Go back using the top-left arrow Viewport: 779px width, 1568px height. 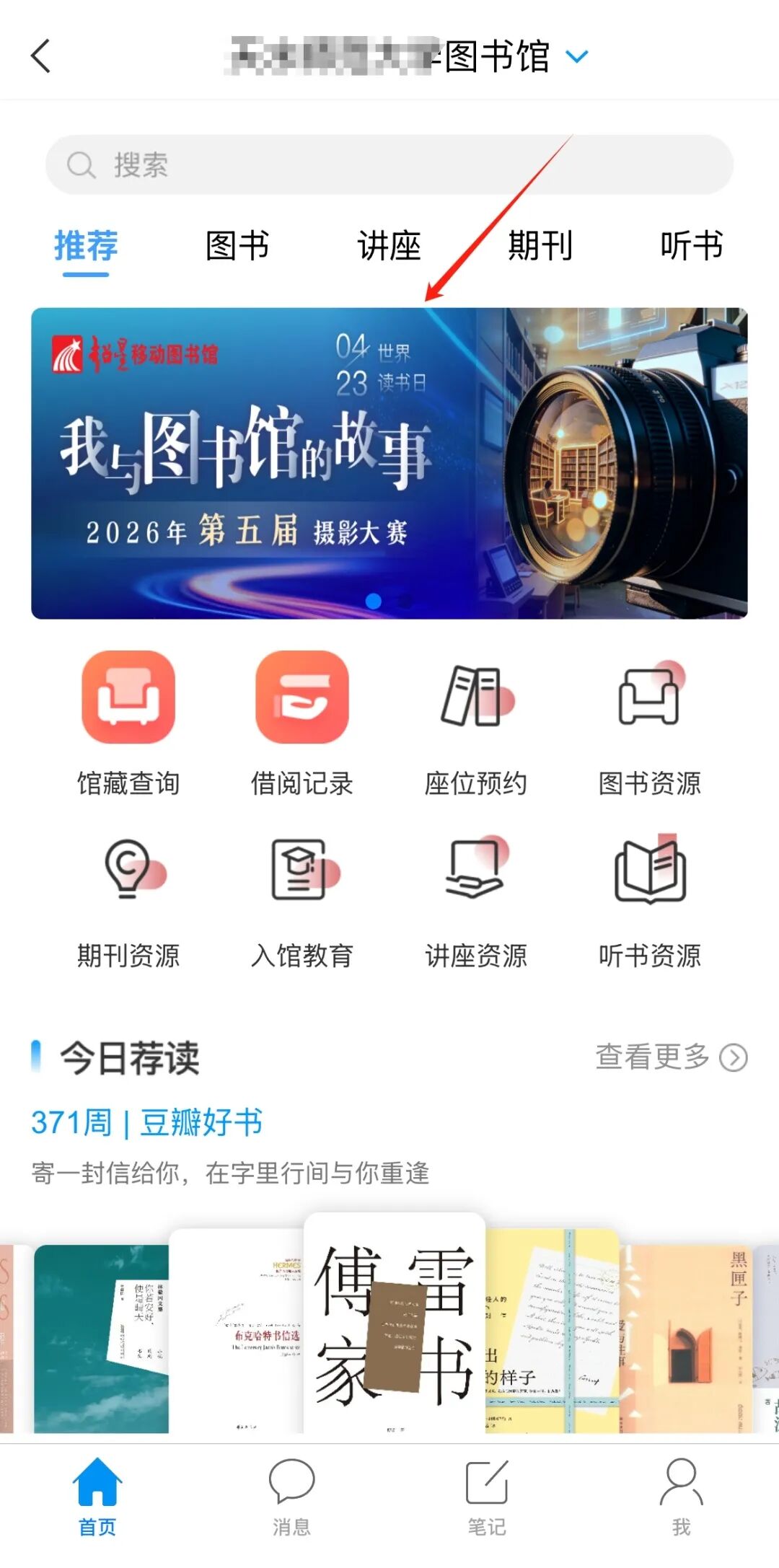point(41,56)
